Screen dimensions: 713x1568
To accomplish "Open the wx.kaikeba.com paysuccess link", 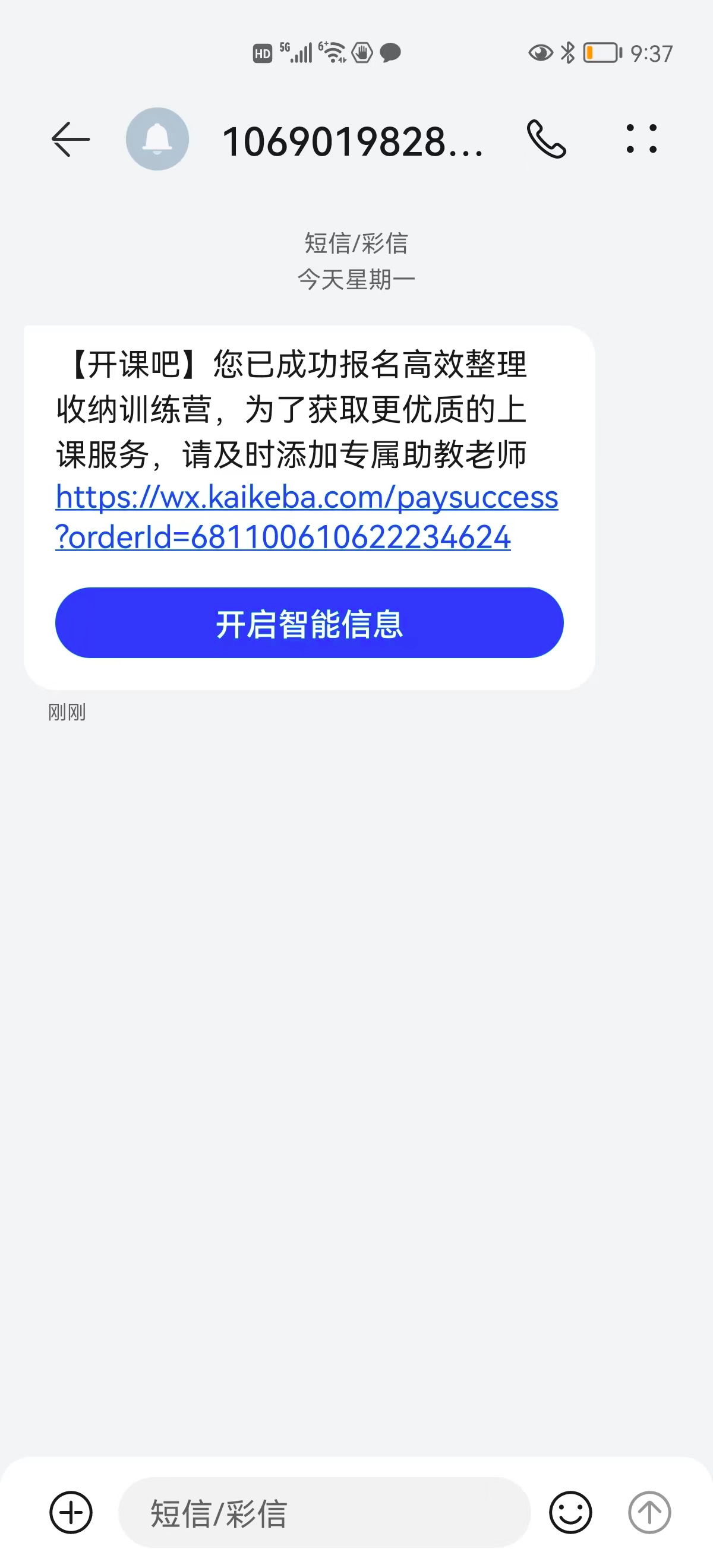I will point(306,516).
